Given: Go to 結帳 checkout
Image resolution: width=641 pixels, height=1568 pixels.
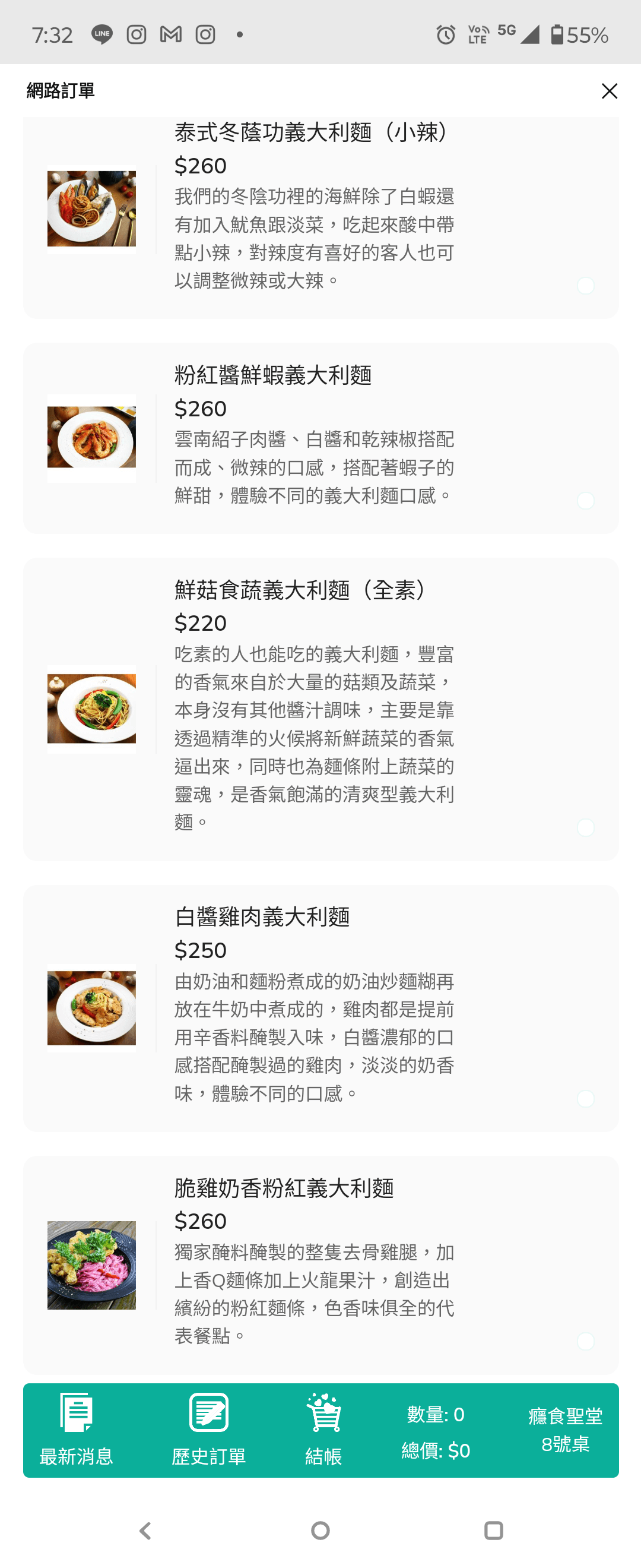Looking at the screenshot, I should point(323,1429).
